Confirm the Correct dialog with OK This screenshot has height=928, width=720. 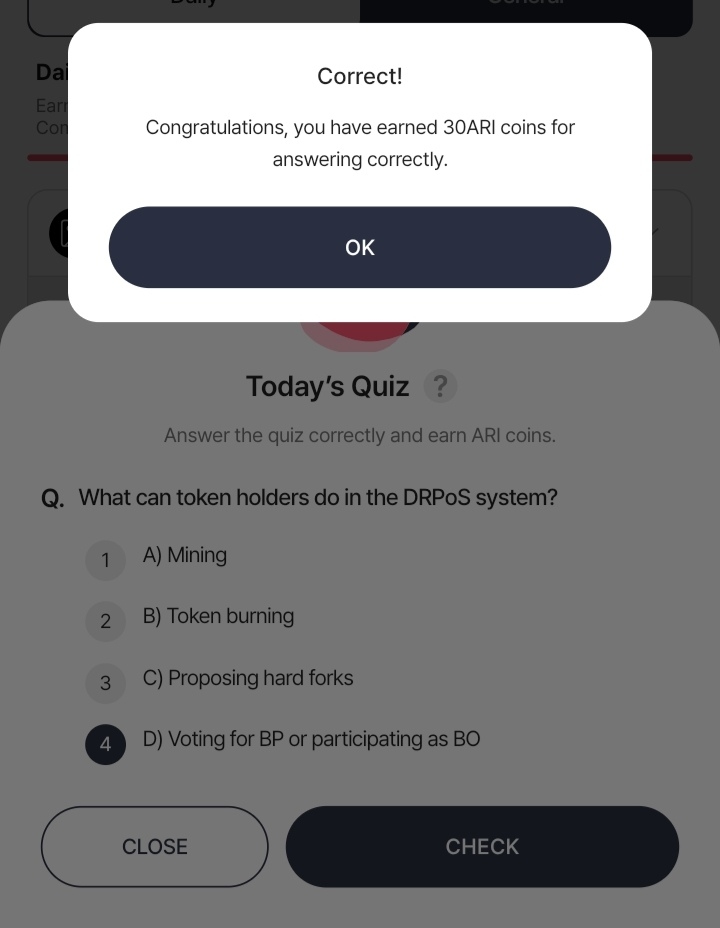[359, 247]
